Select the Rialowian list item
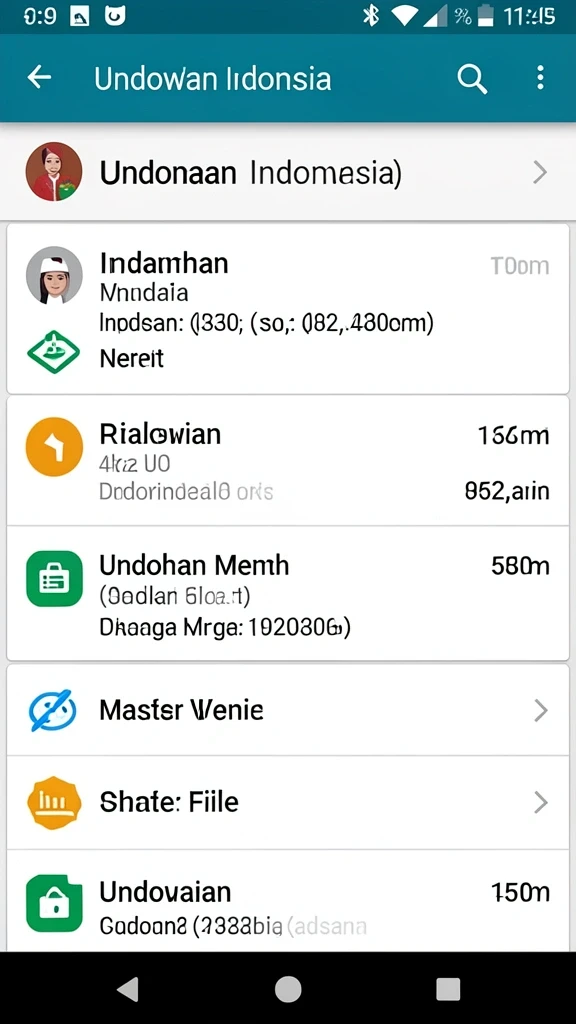Viewport: 576px width, 1024px height. (x=288, y=461)
